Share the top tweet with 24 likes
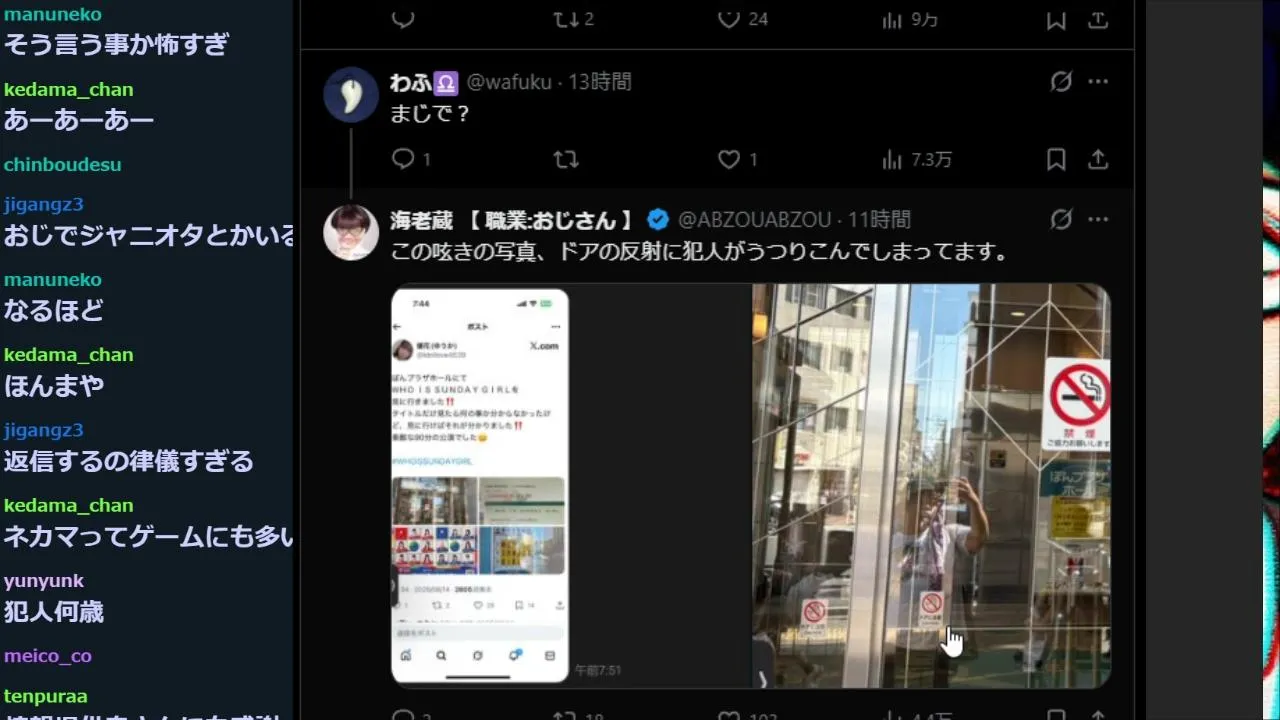Image resolution: width=1280 pixels, height=720 pixels. point(1097,19)
